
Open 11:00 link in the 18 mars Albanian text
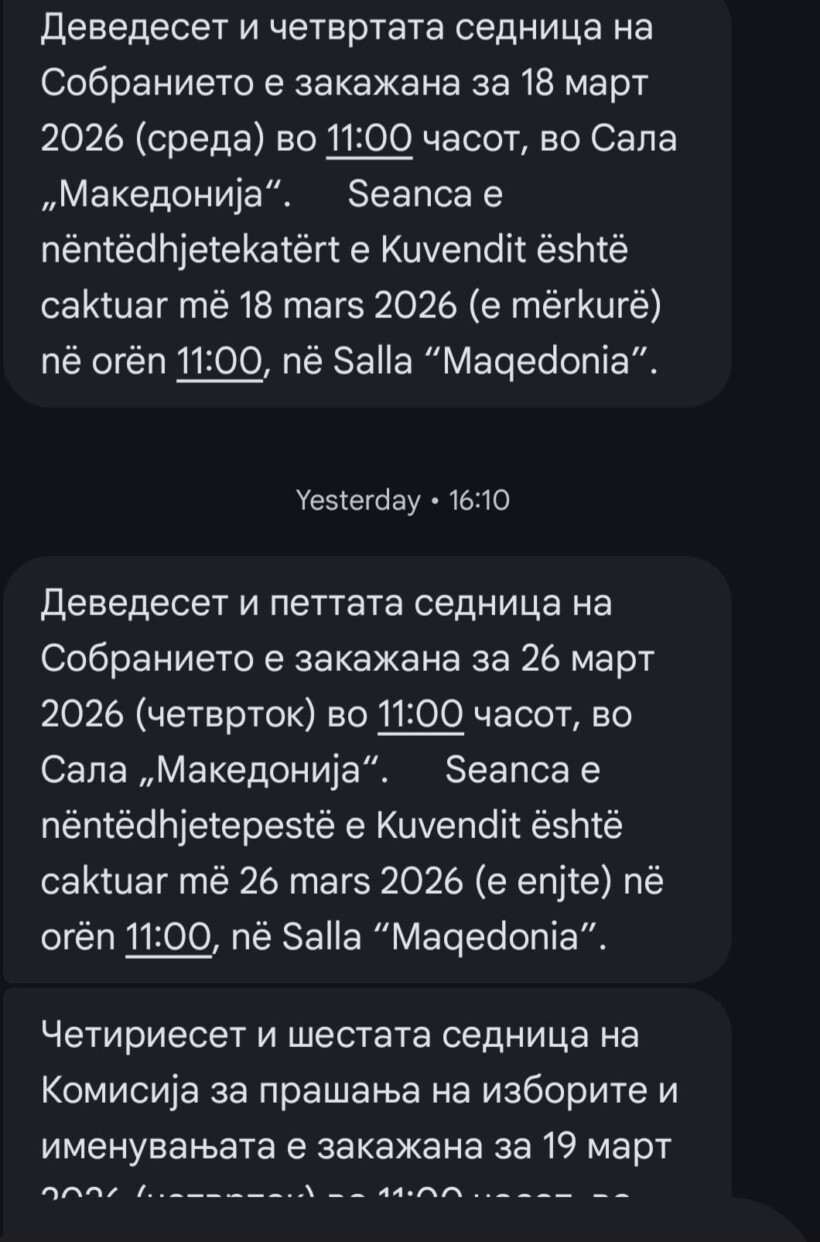[219, 359]
